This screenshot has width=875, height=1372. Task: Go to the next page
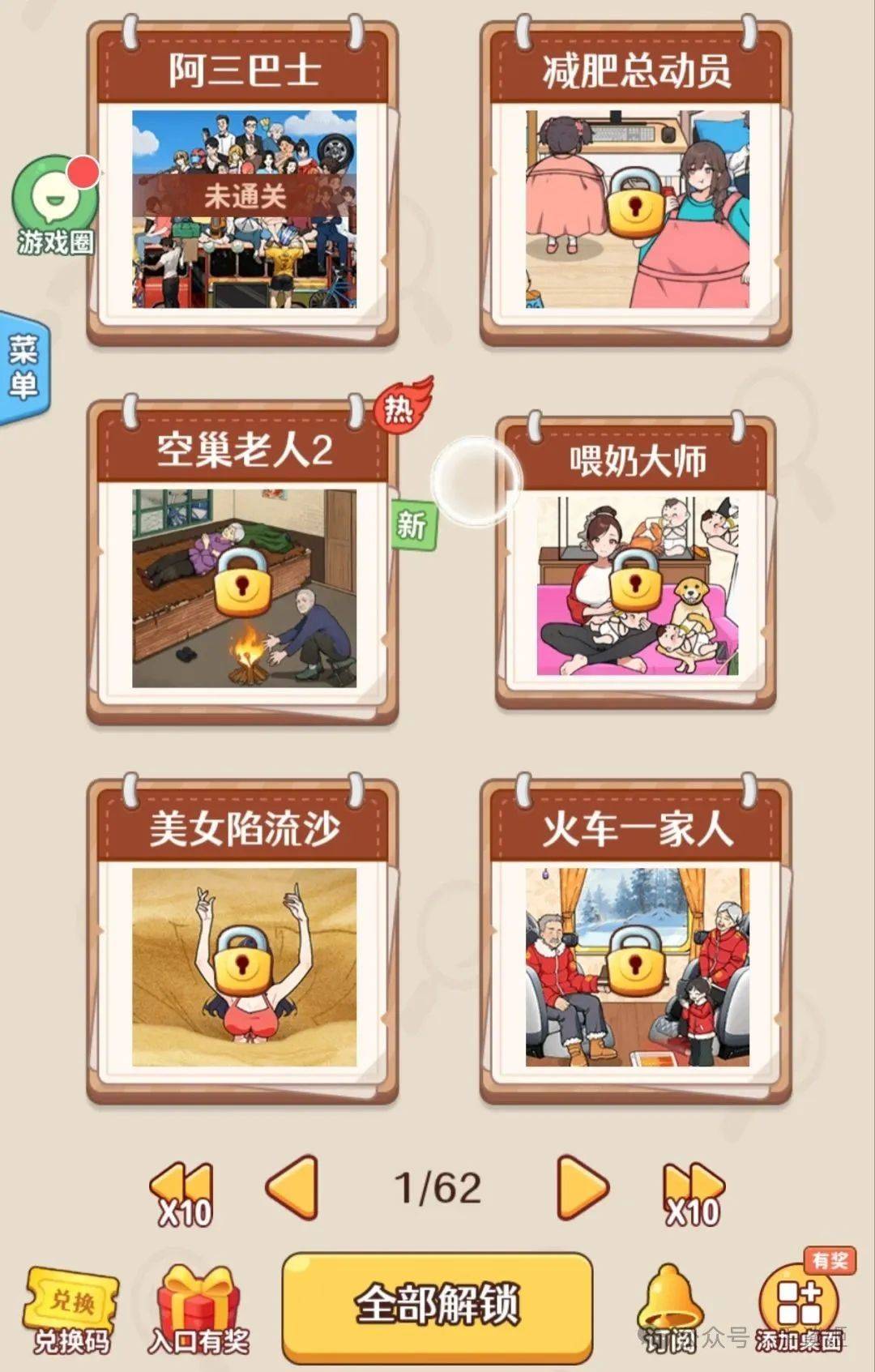tap(582, 1188)
